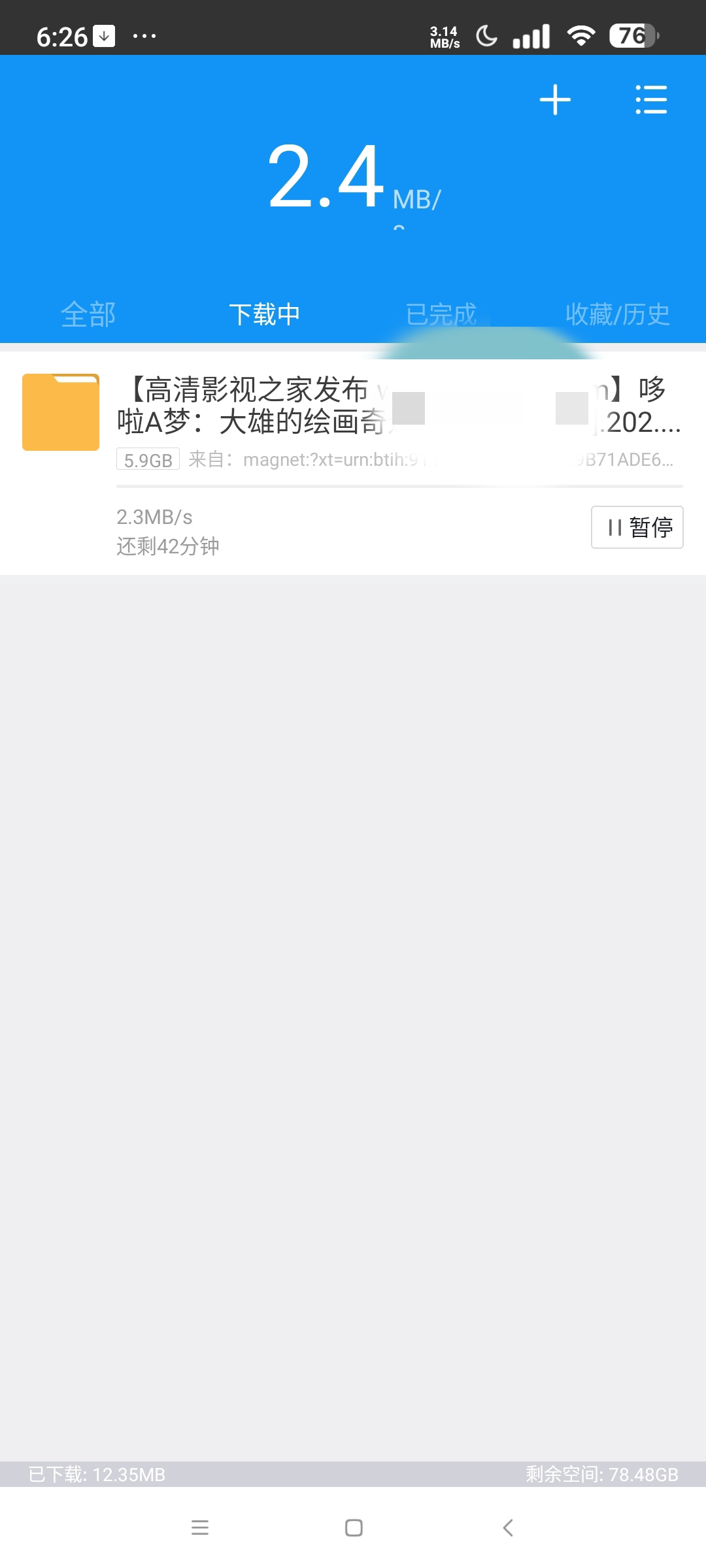This screenshot has height=1568, width=706.
Task: Open the 收藏/历史 tab
Action: point(618,314)
